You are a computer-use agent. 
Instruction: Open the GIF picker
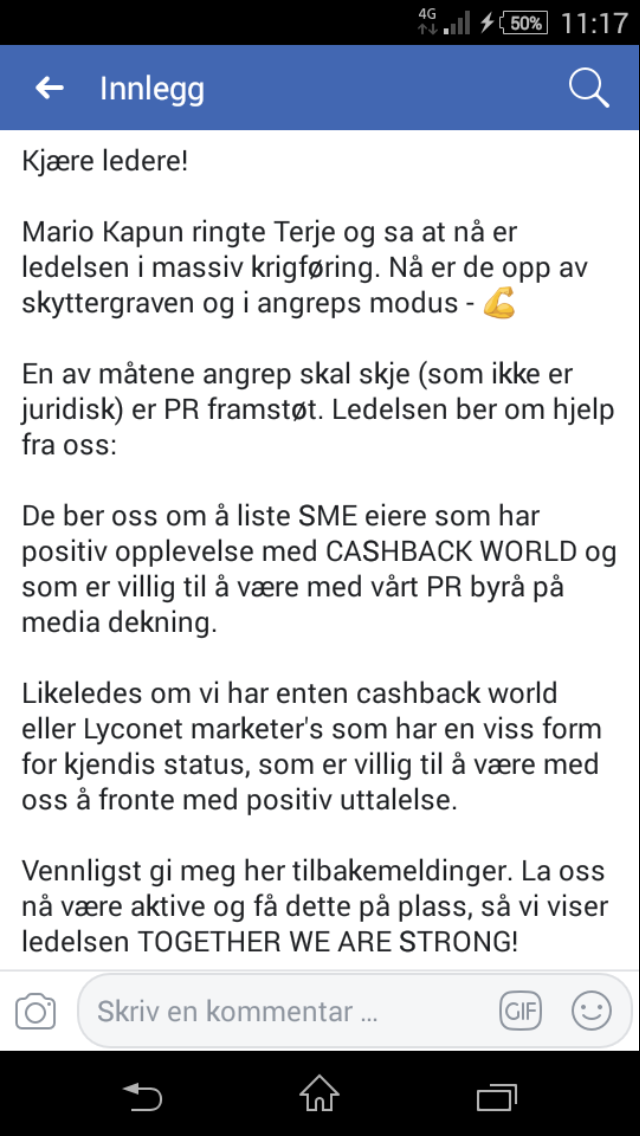(x=520, y=1011)
